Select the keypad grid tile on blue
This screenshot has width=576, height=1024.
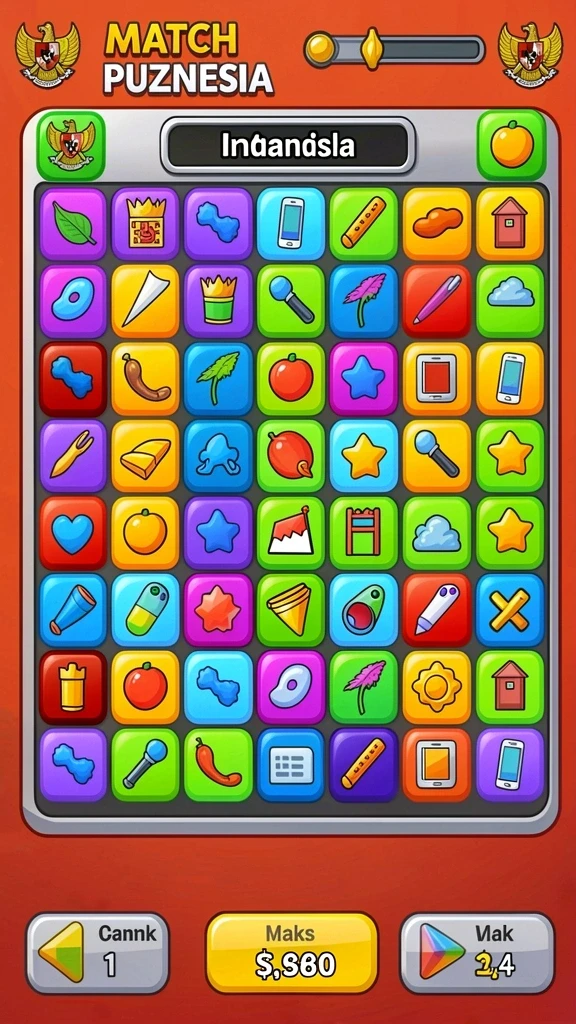click(291, 765)
